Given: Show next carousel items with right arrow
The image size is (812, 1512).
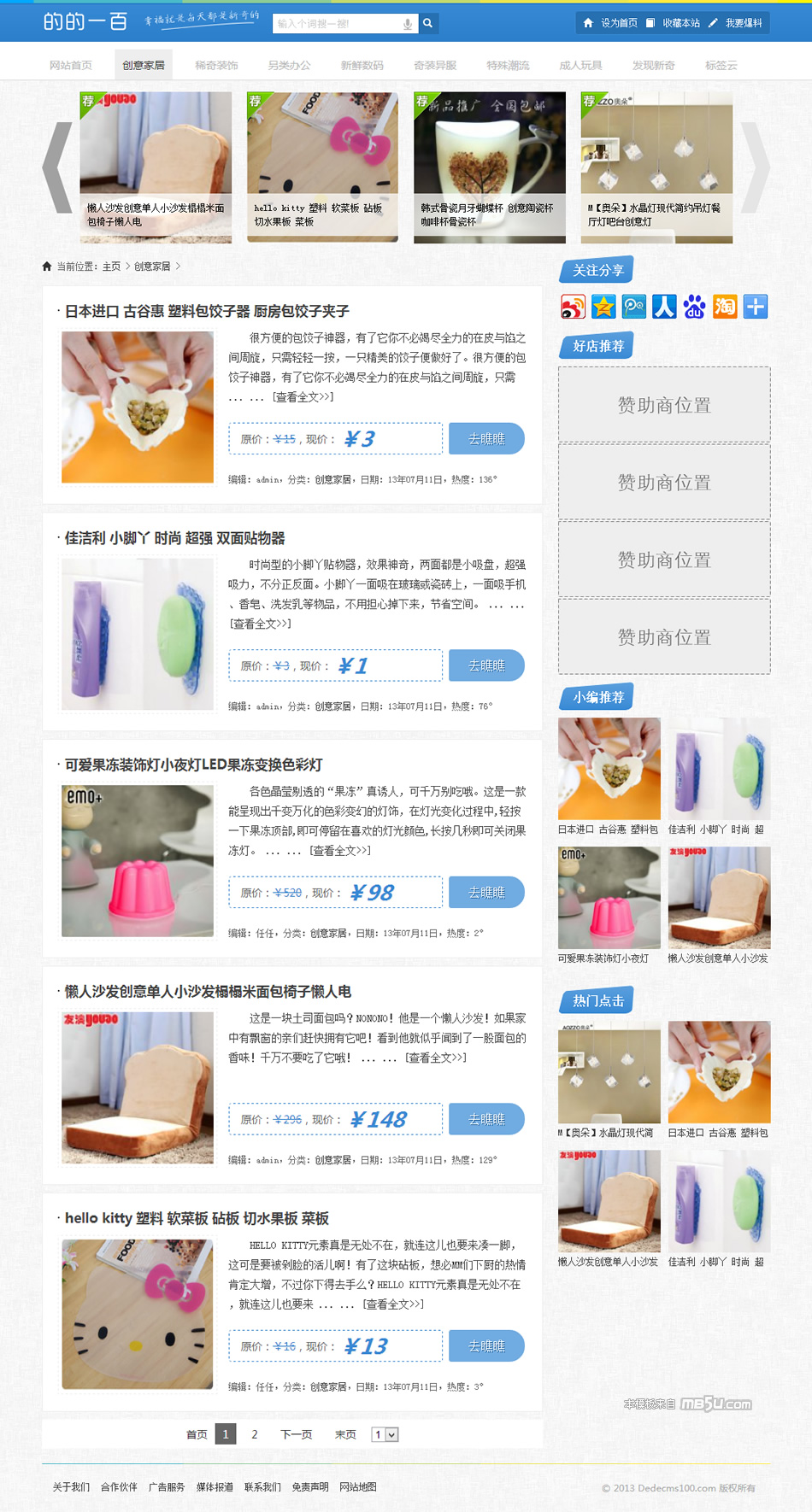Looking at the screenshot, I should (x=756, y=167).
